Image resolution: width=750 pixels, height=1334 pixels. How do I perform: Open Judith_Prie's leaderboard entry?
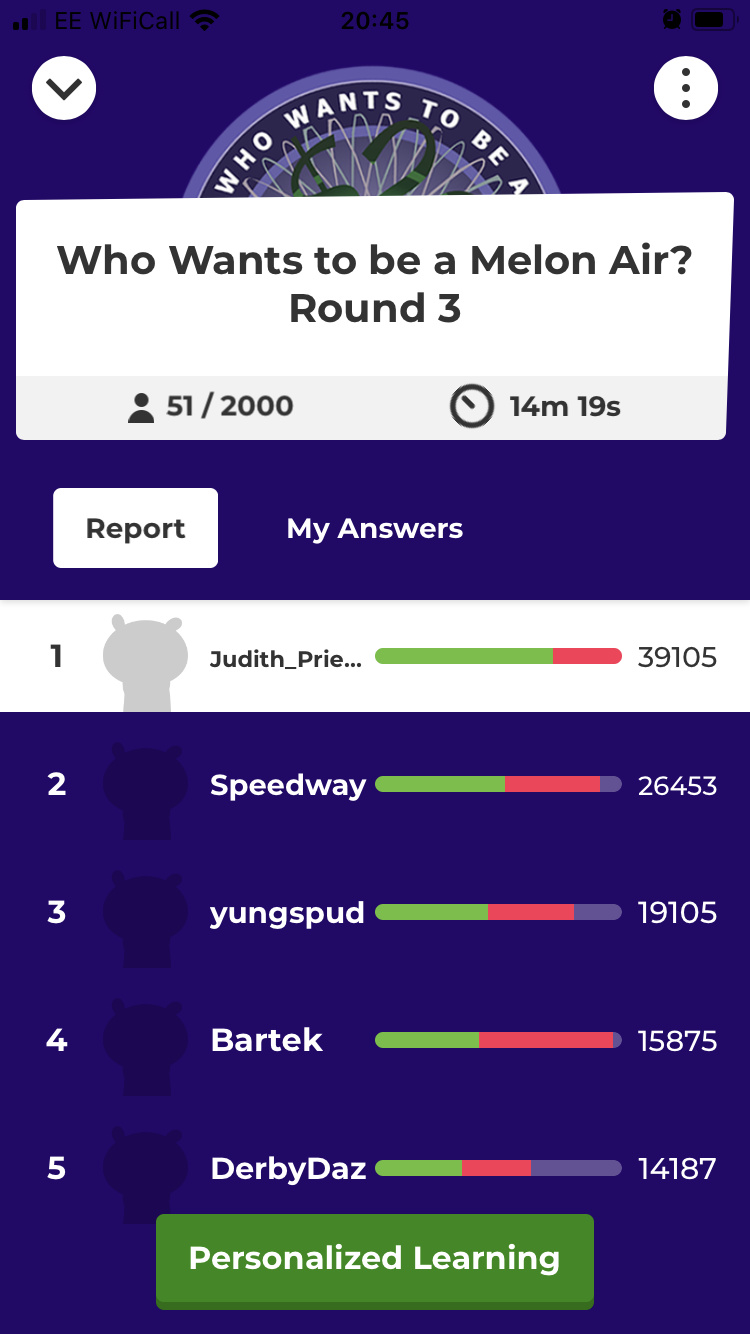click(375, 656)
